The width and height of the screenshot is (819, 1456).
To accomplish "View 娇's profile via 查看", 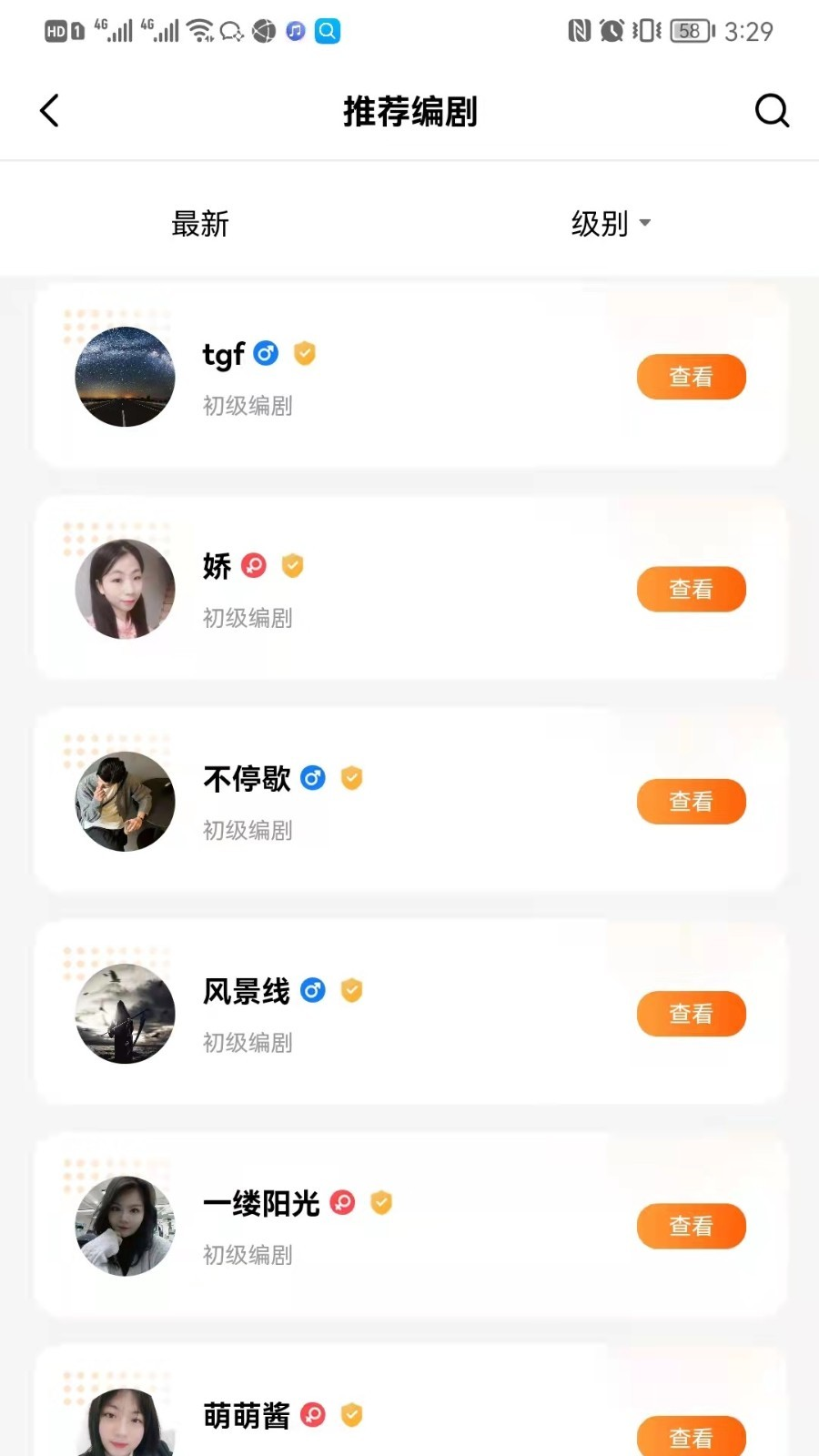I will [x=691, y=589].
